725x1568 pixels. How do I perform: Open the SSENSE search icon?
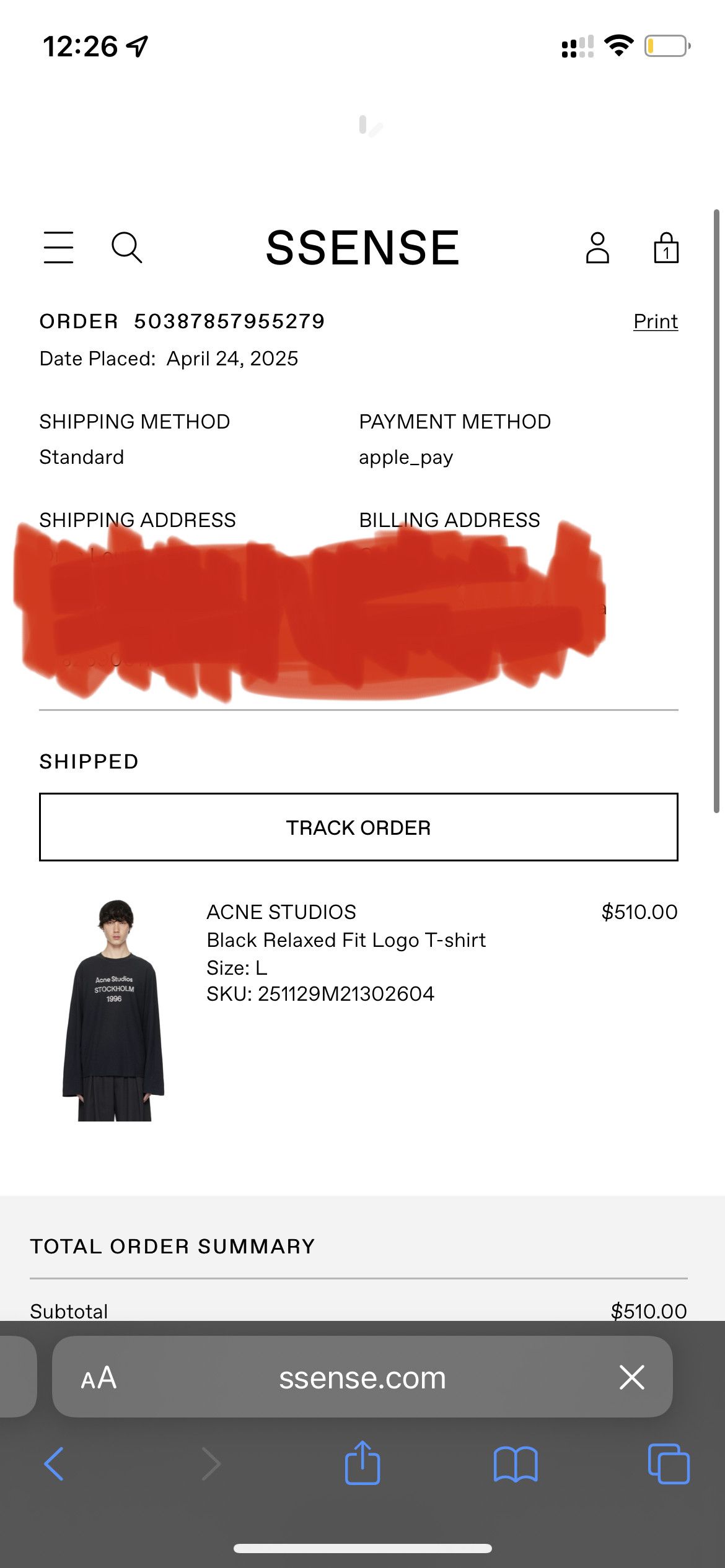126,248
